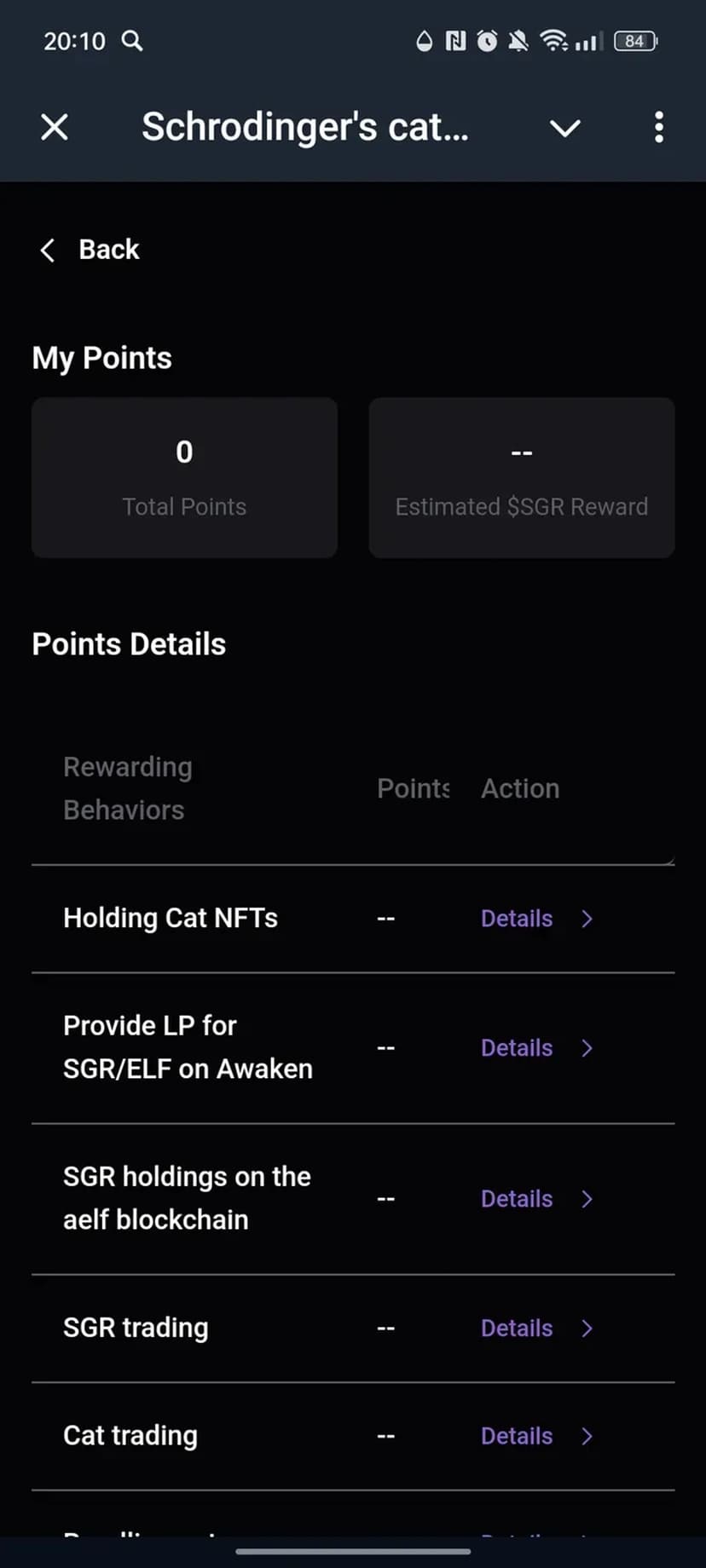Close the Schrodinger's cat page
The image size is (706, 1568).
(55, 128)
